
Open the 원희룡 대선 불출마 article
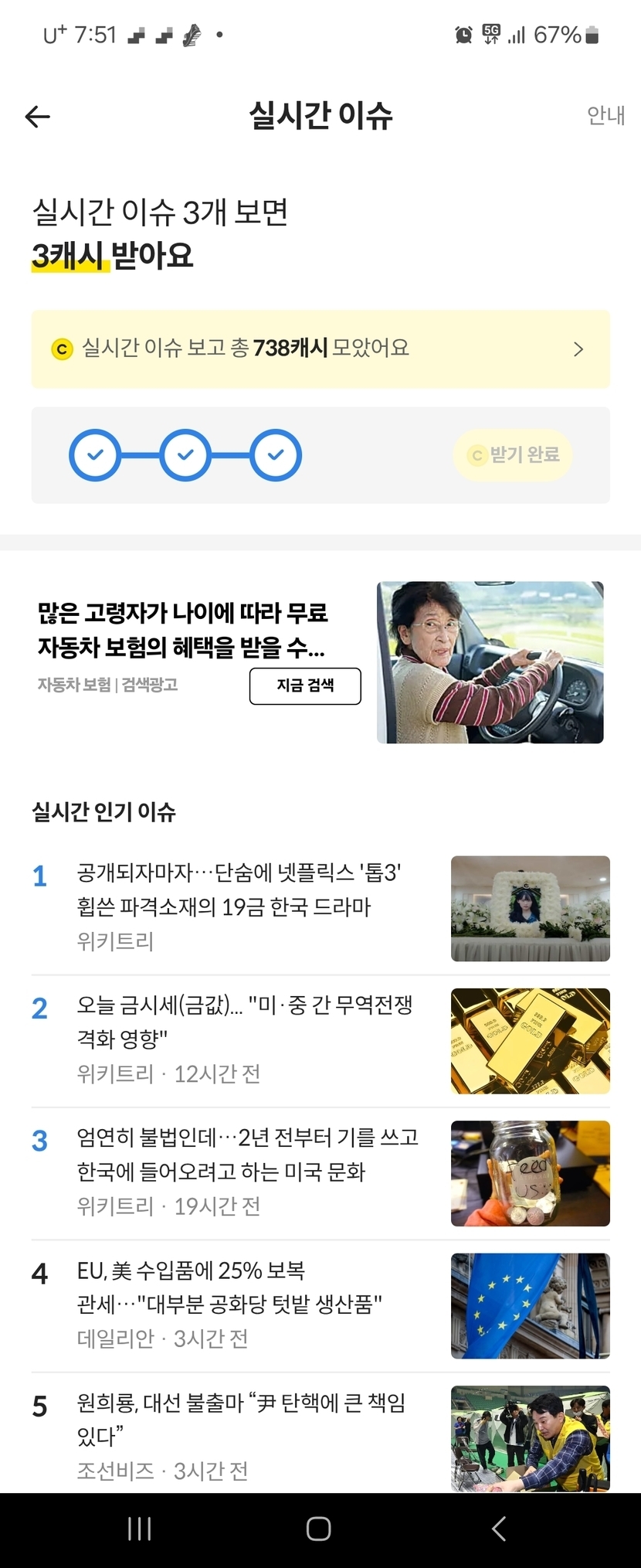(241, 1420)
